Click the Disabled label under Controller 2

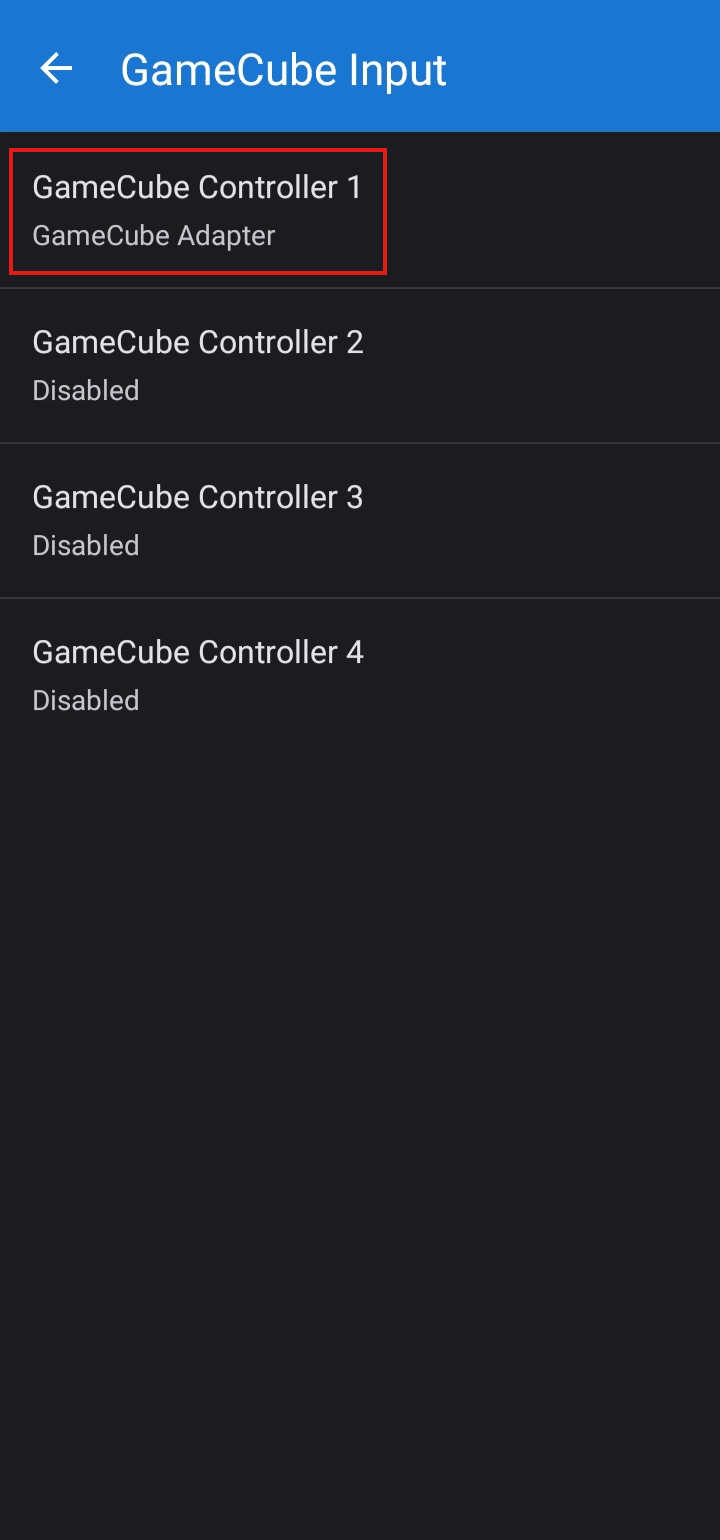pyautogui.click(x=86, y=391)
